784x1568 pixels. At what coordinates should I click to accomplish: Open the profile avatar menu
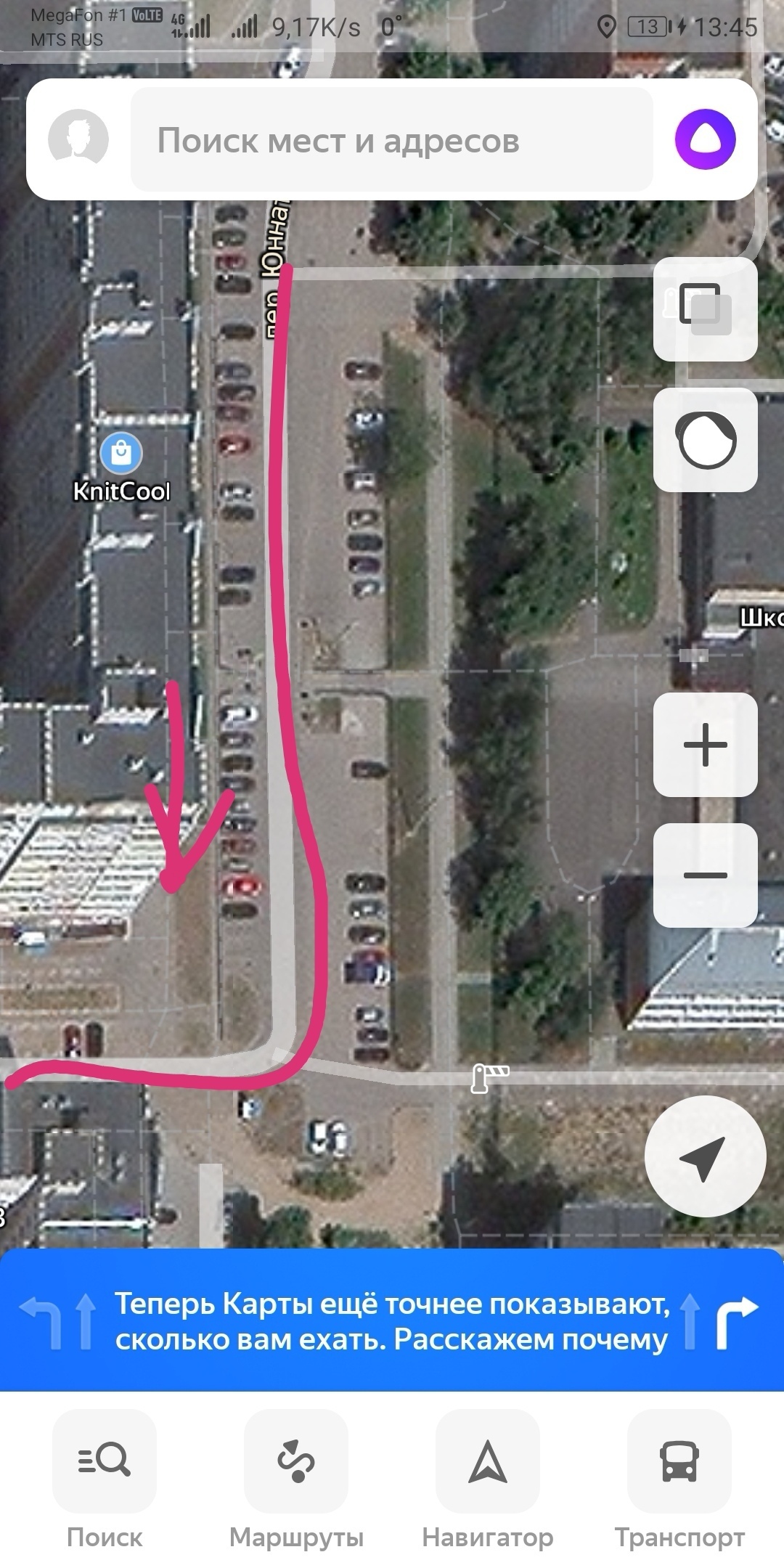coord(78,139)
